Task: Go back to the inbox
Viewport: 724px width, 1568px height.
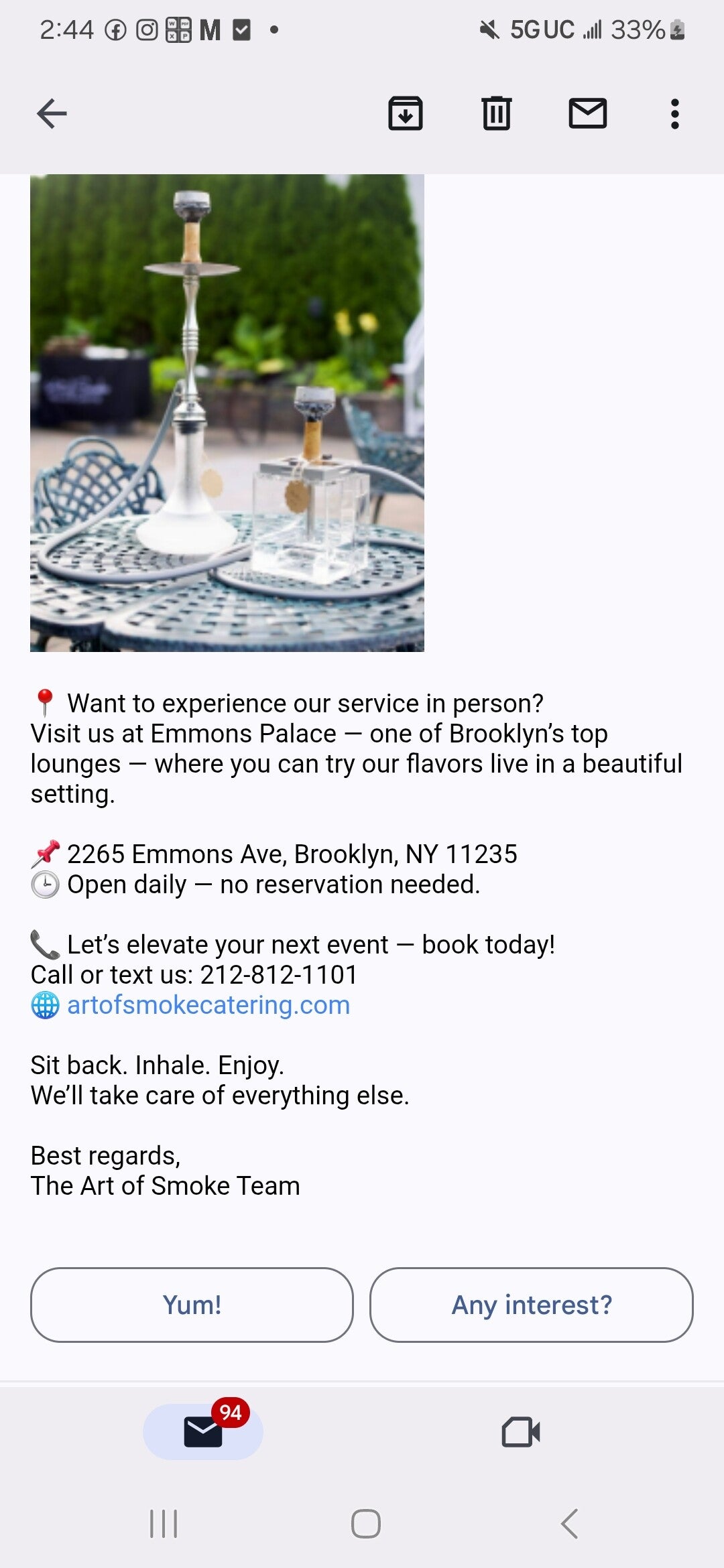Action: point(52,113)
